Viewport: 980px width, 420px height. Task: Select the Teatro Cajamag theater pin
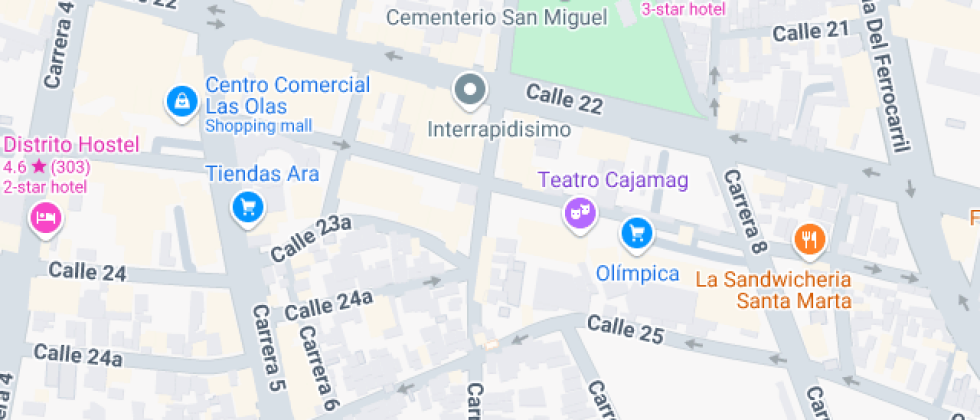click(581, 214)
